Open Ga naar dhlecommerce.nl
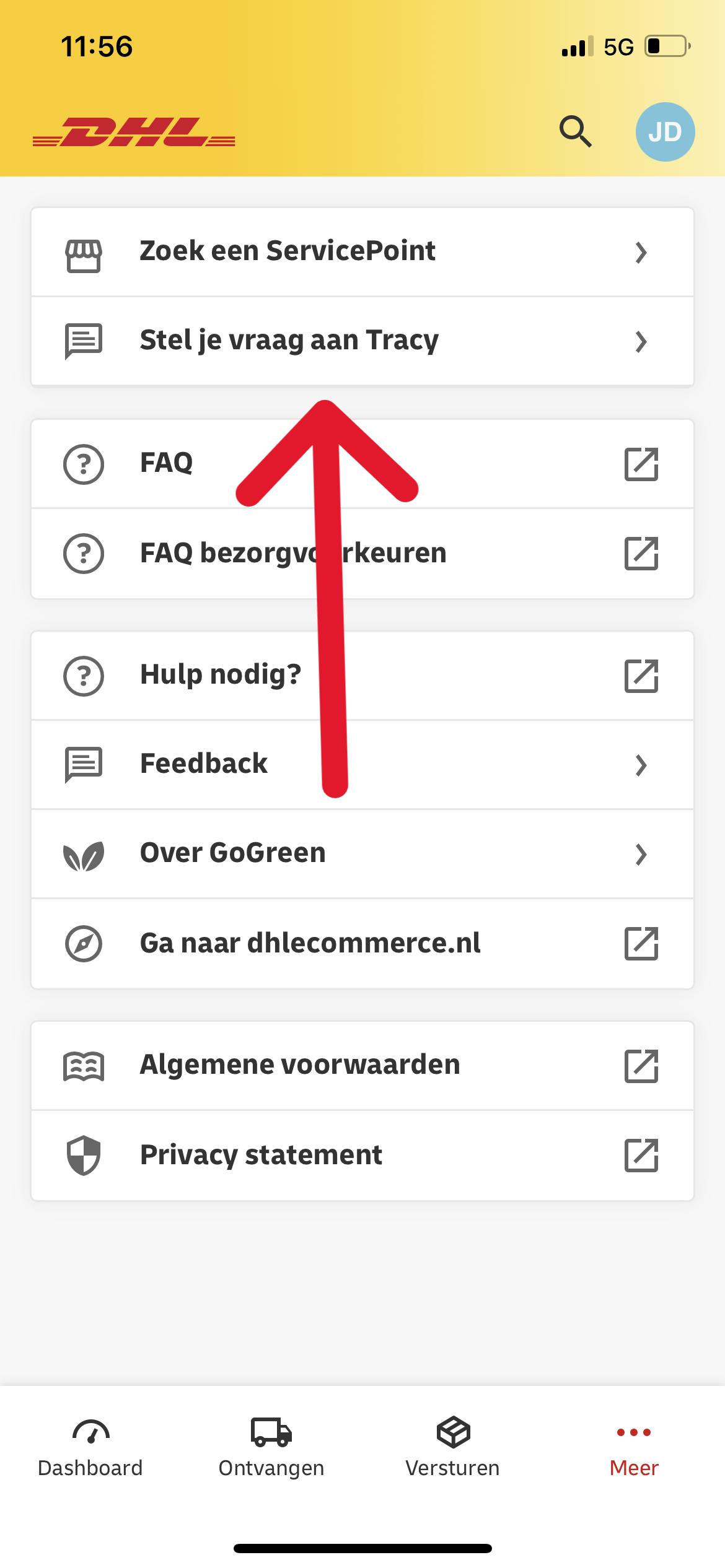This screenshot has height=1568, width=725. (x=362, y=943)
